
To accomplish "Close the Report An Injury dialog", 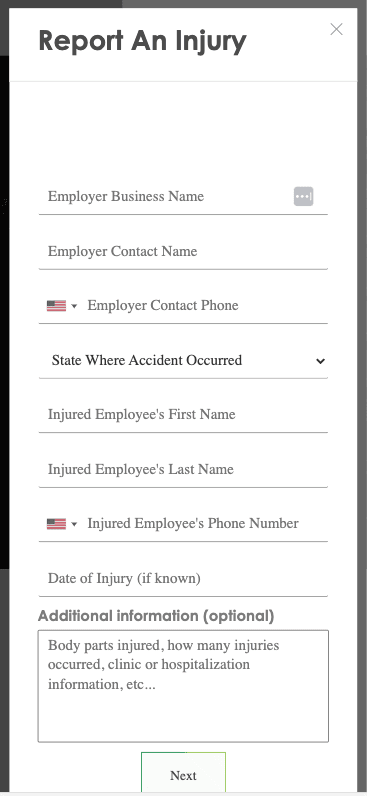I will (336, 29).
